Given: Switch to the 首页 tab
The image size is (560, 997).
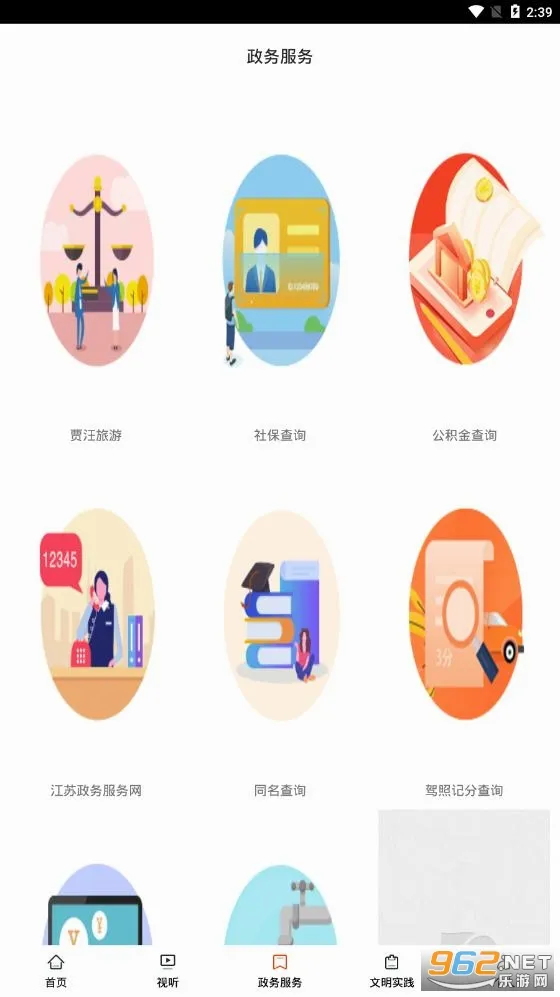Looking at the screenshot, I should point(56,971).
